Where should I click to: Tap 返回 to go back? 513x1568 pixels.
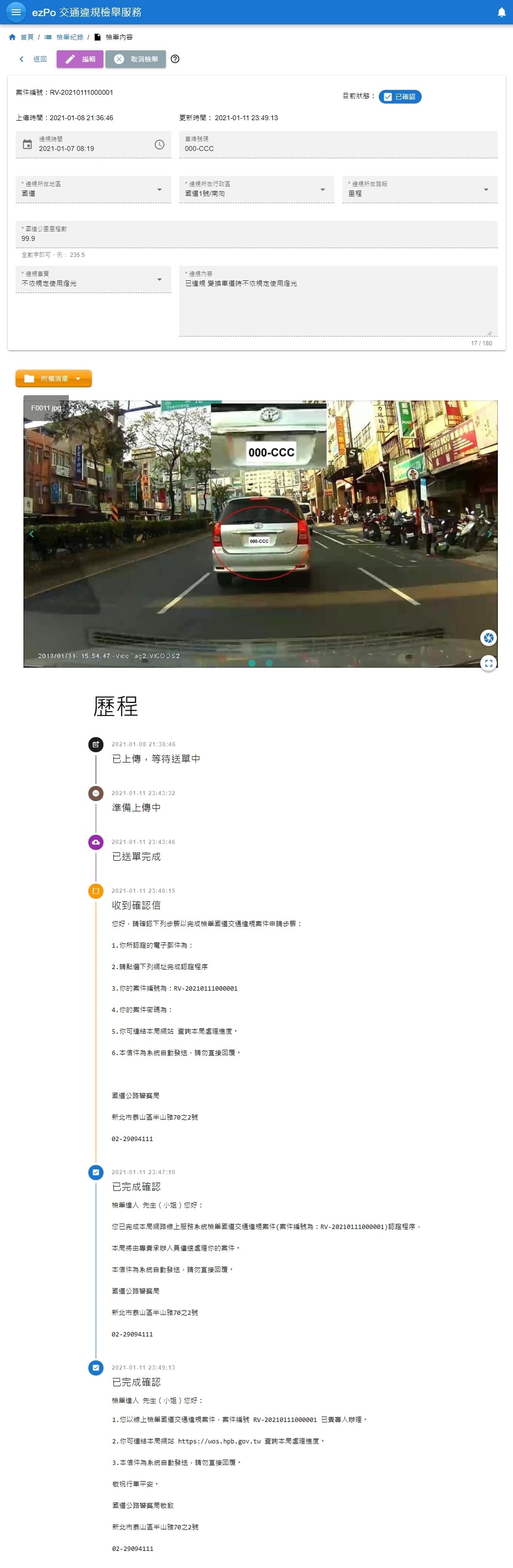pos(34,59)
